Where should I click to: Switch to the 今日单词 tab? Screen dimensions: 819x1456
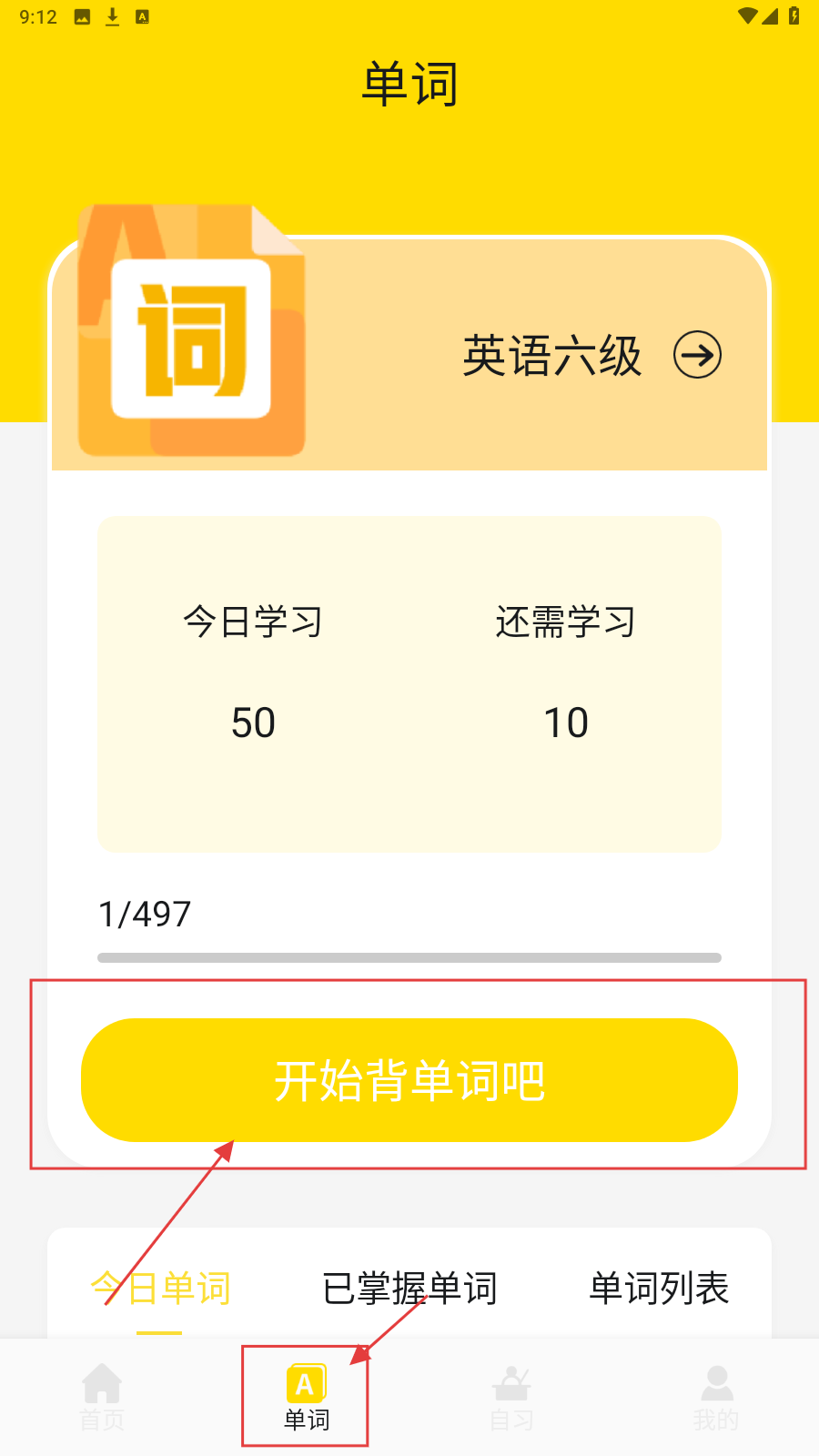[x=161, y=1289]
